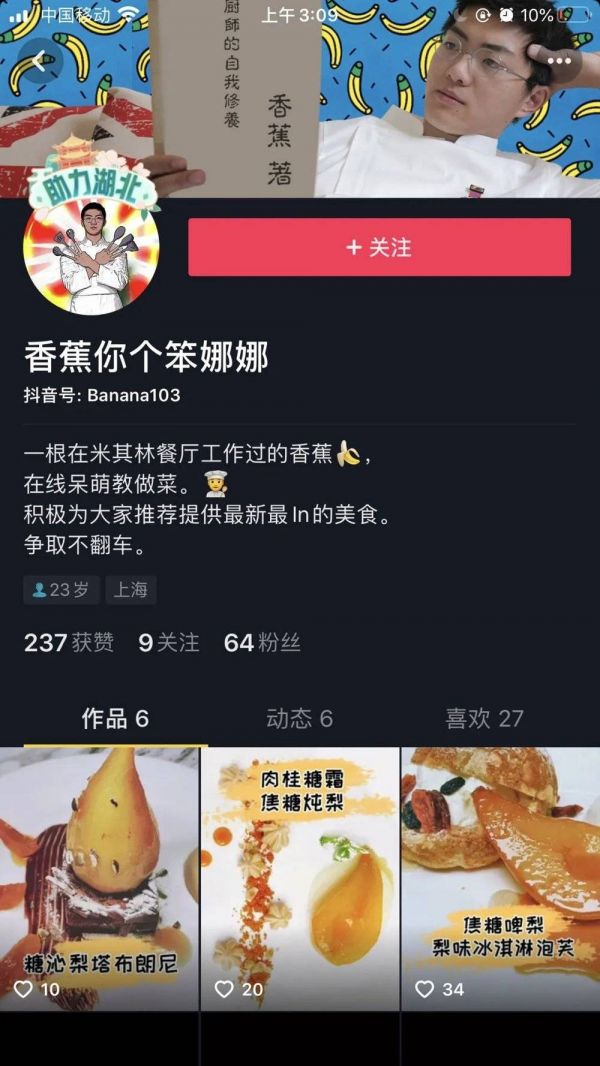Switch to the 动态 6 tab
600x1066 pixels.
[x=299, y=719]
